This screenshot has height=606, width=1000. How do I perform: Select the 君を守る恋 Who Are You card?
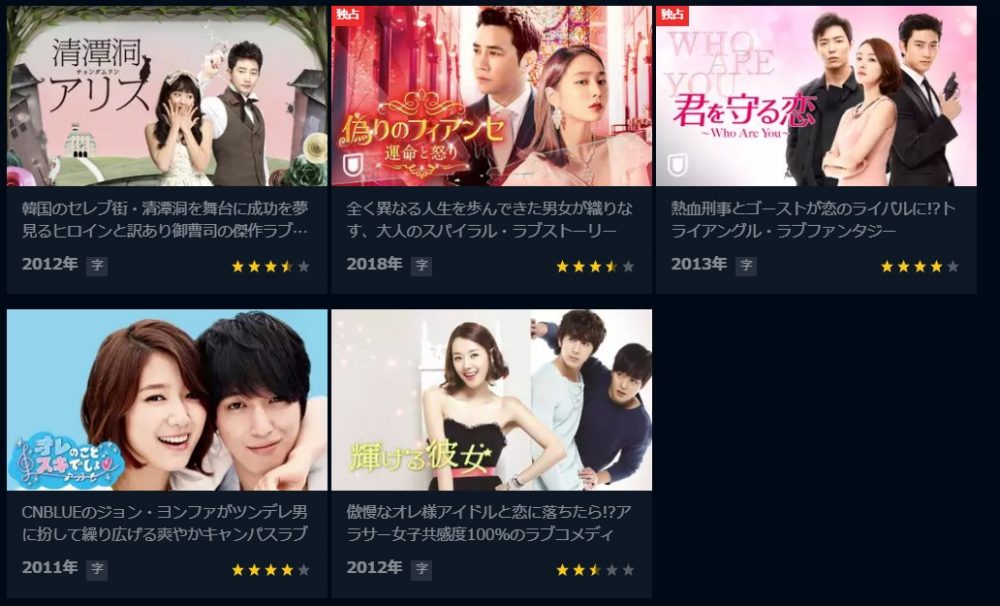coord(815,97)
